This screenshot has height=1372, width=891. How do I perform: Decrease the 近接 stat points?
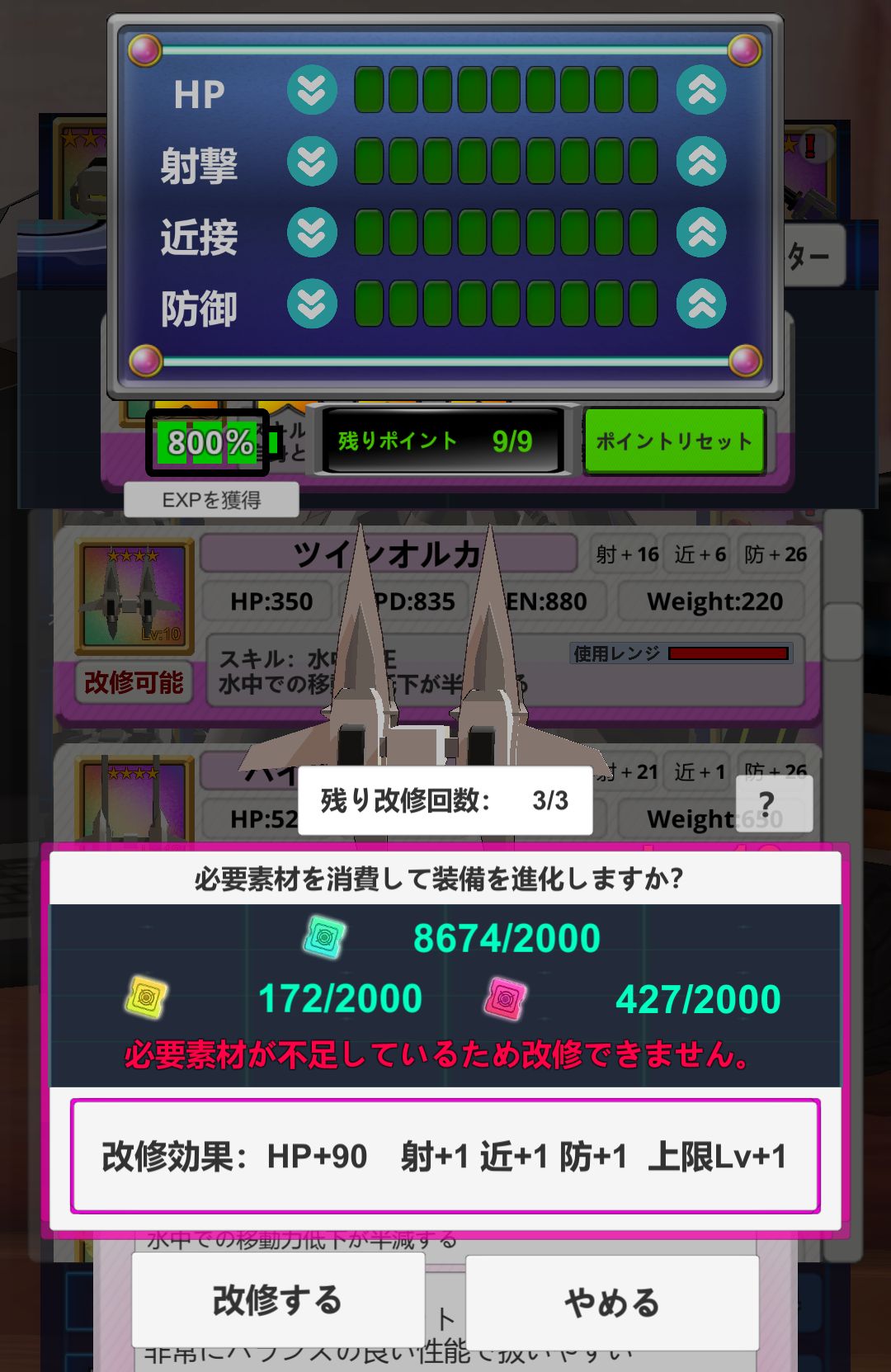[312, 233]
